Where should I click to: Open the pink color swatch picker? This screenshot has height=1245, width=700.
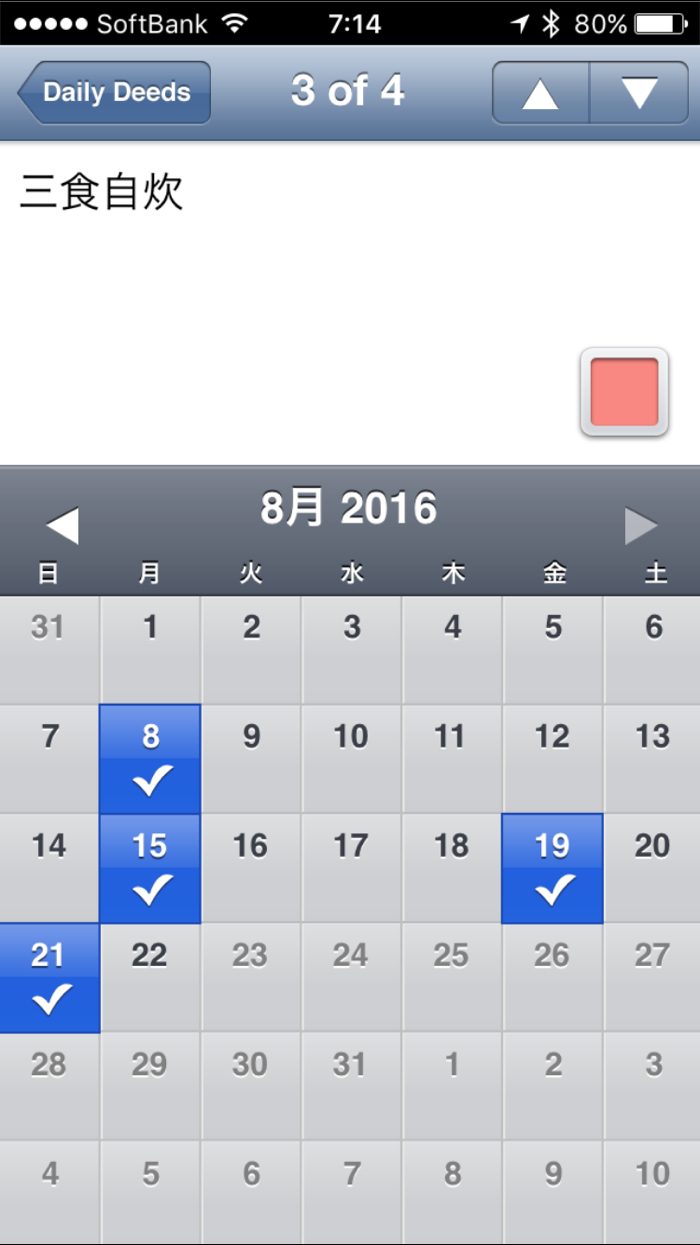624,392
